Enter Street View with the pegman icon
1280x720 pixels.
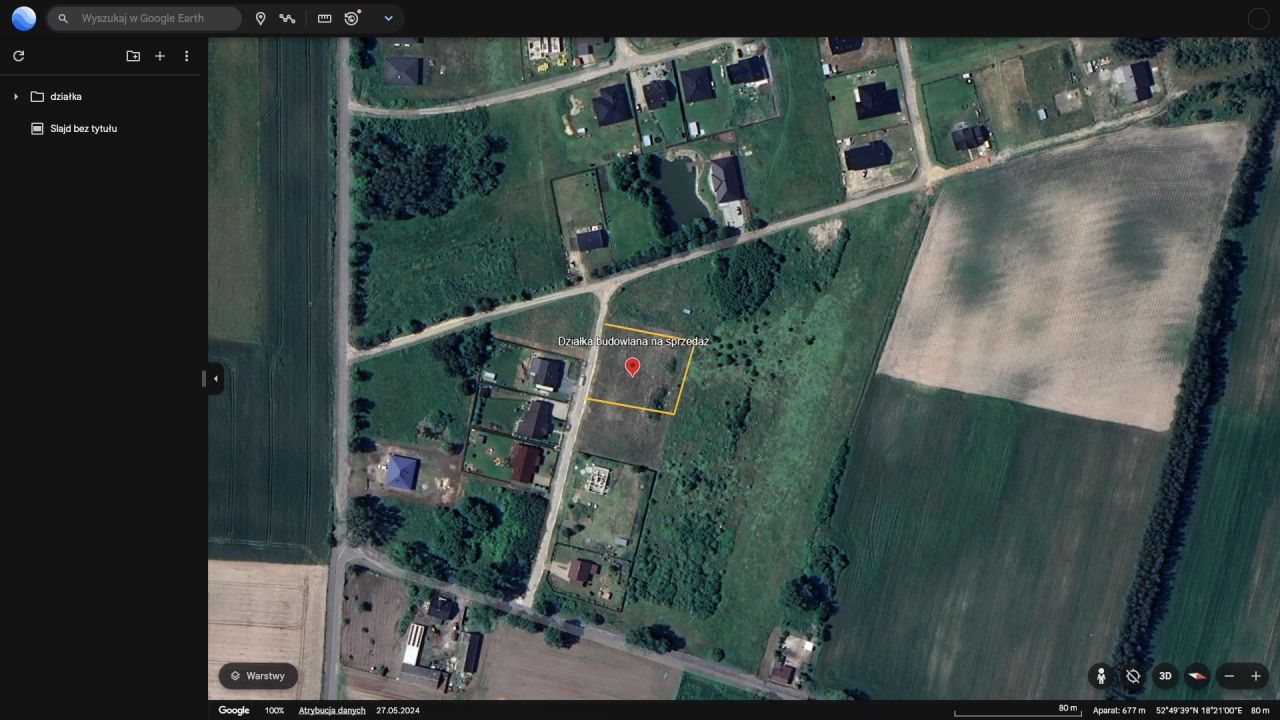(x=1101, y=676)
